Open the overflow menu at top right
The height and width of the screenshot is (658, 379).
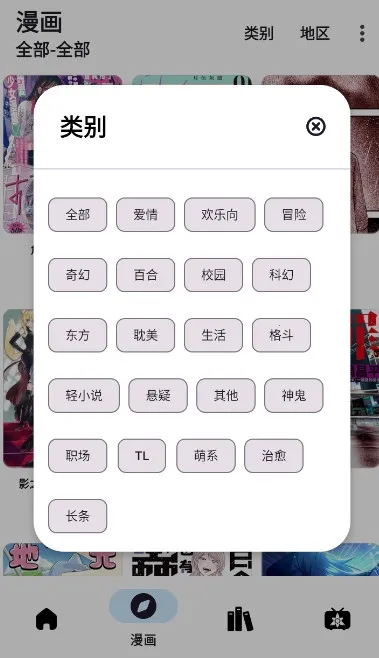point(362,34)
